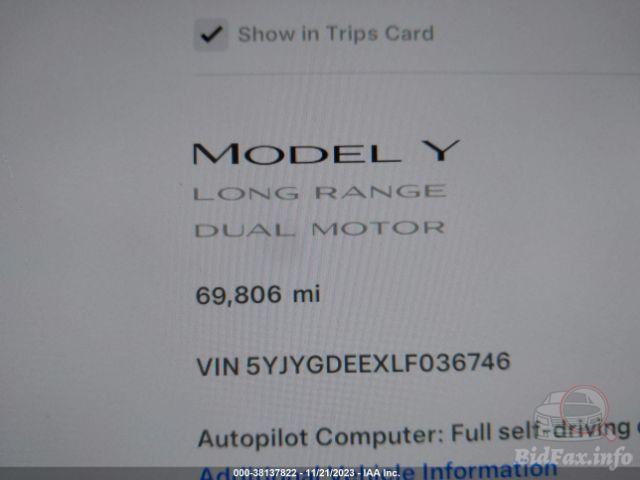
Task: Uncheck the Show in Trips Card checkbox
Action: point(211,34)
